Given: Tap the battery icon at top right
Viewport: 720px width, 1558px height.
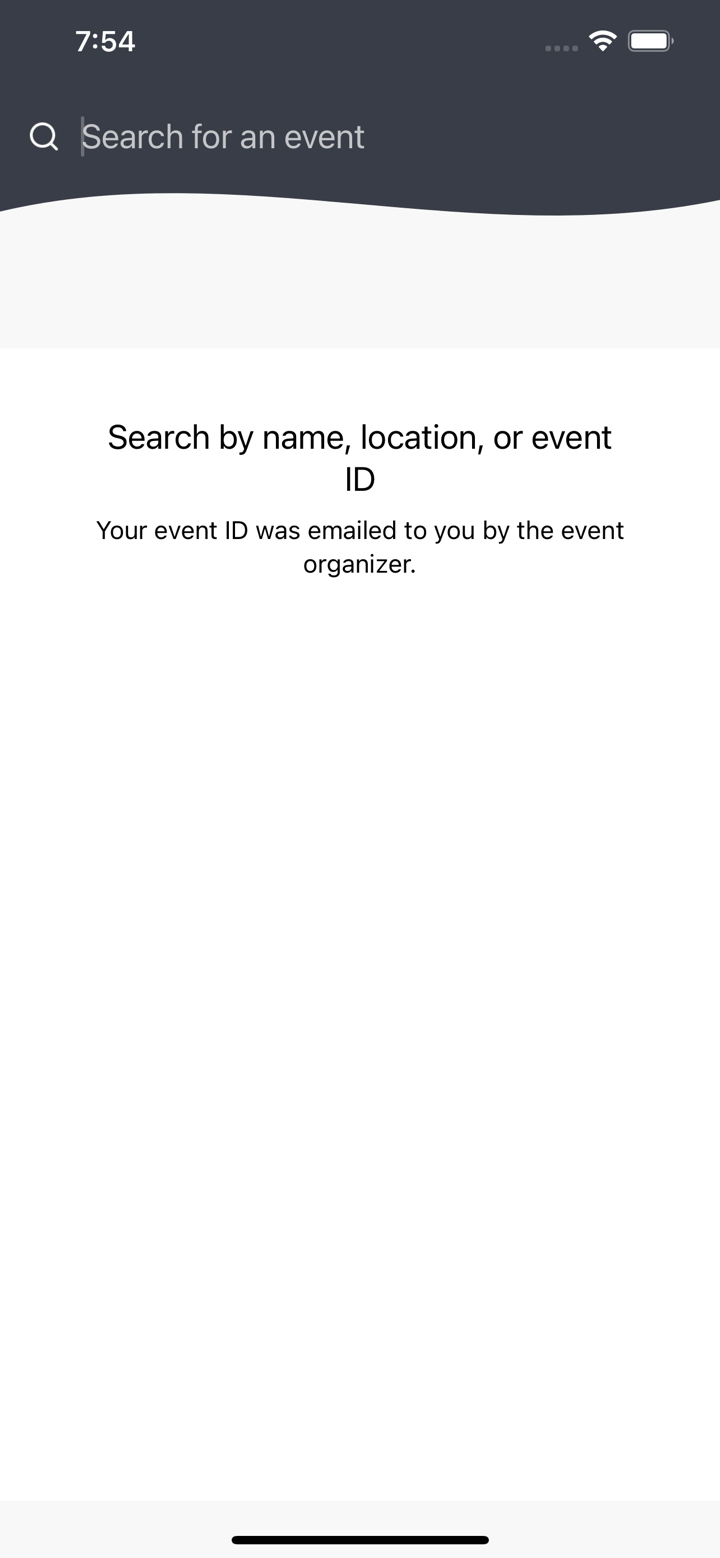Looking at the screenshot, I should [x=649, y=41].
